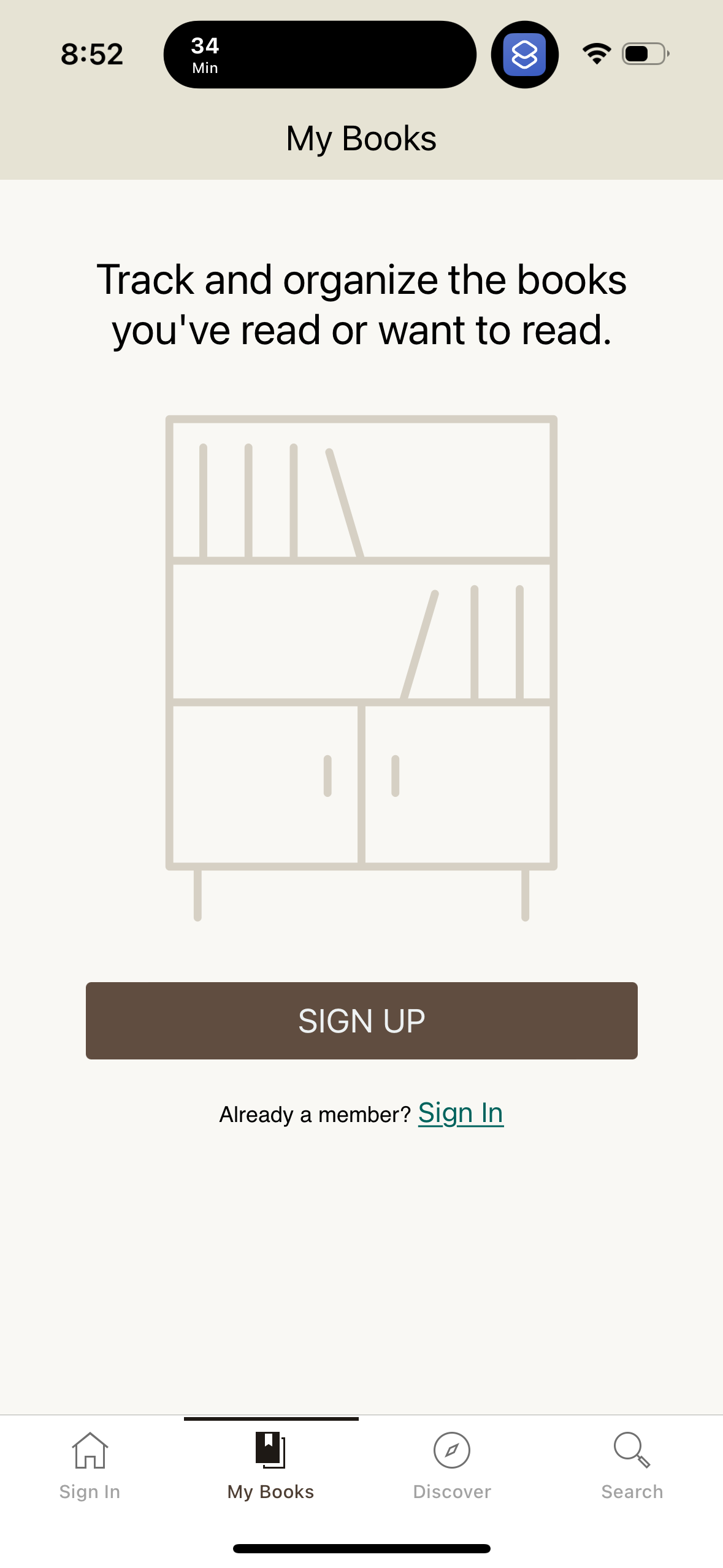Tap the Already a member text

tap(316, 1114)
